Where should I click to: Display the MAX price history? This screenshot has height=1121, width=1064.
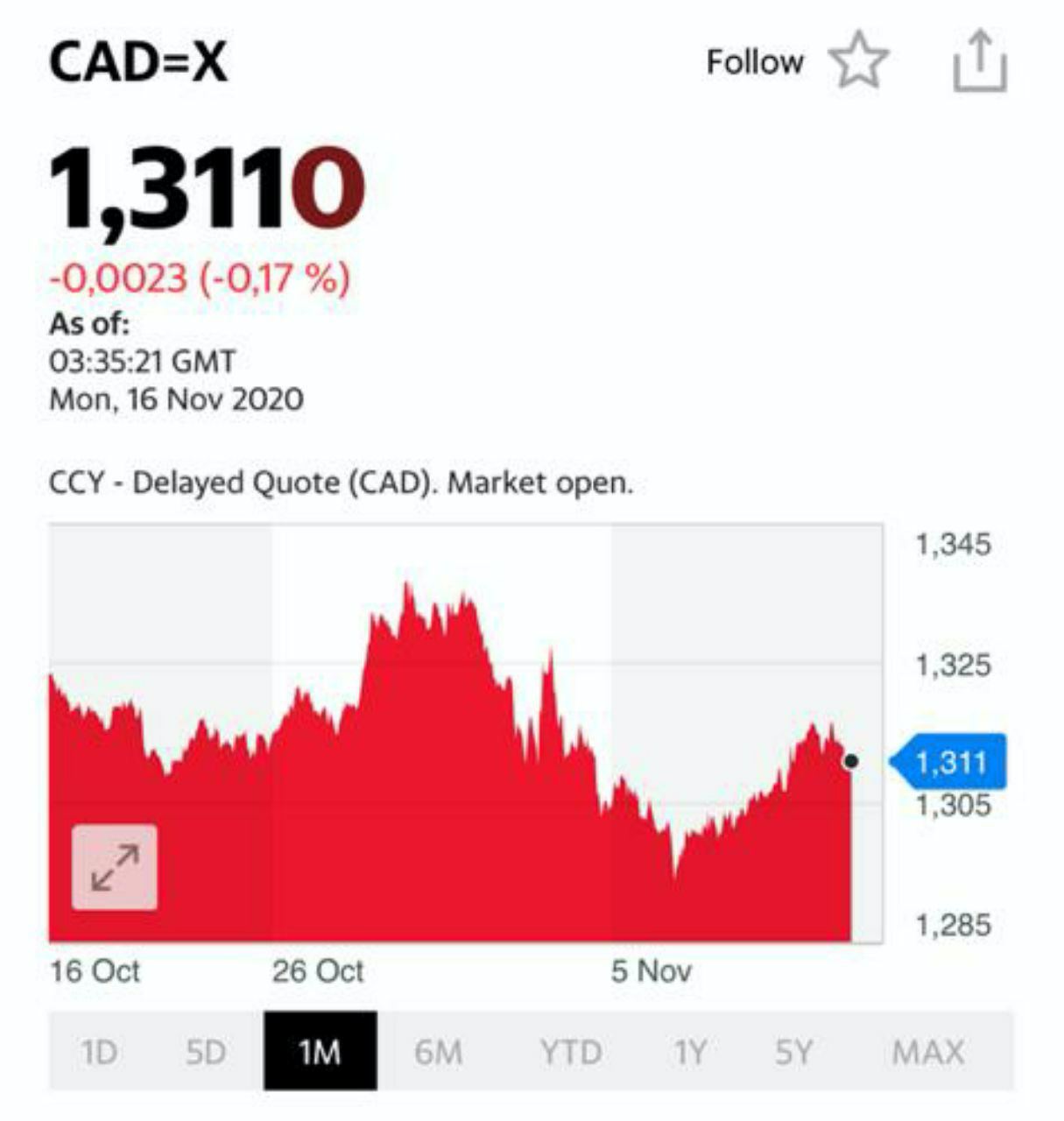tap(927, 1051)
